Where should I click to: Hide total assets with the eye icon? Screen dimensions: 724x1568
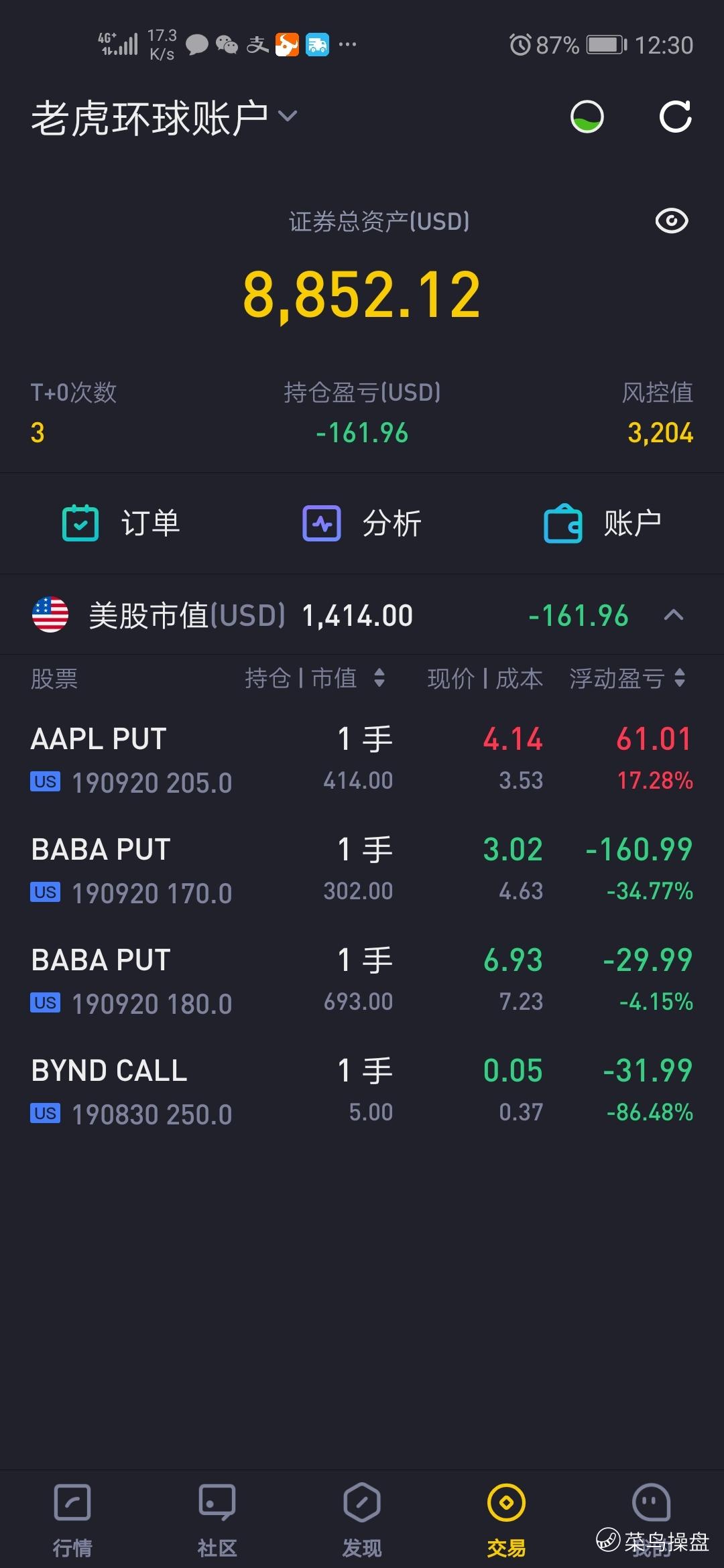pos(672,220)
